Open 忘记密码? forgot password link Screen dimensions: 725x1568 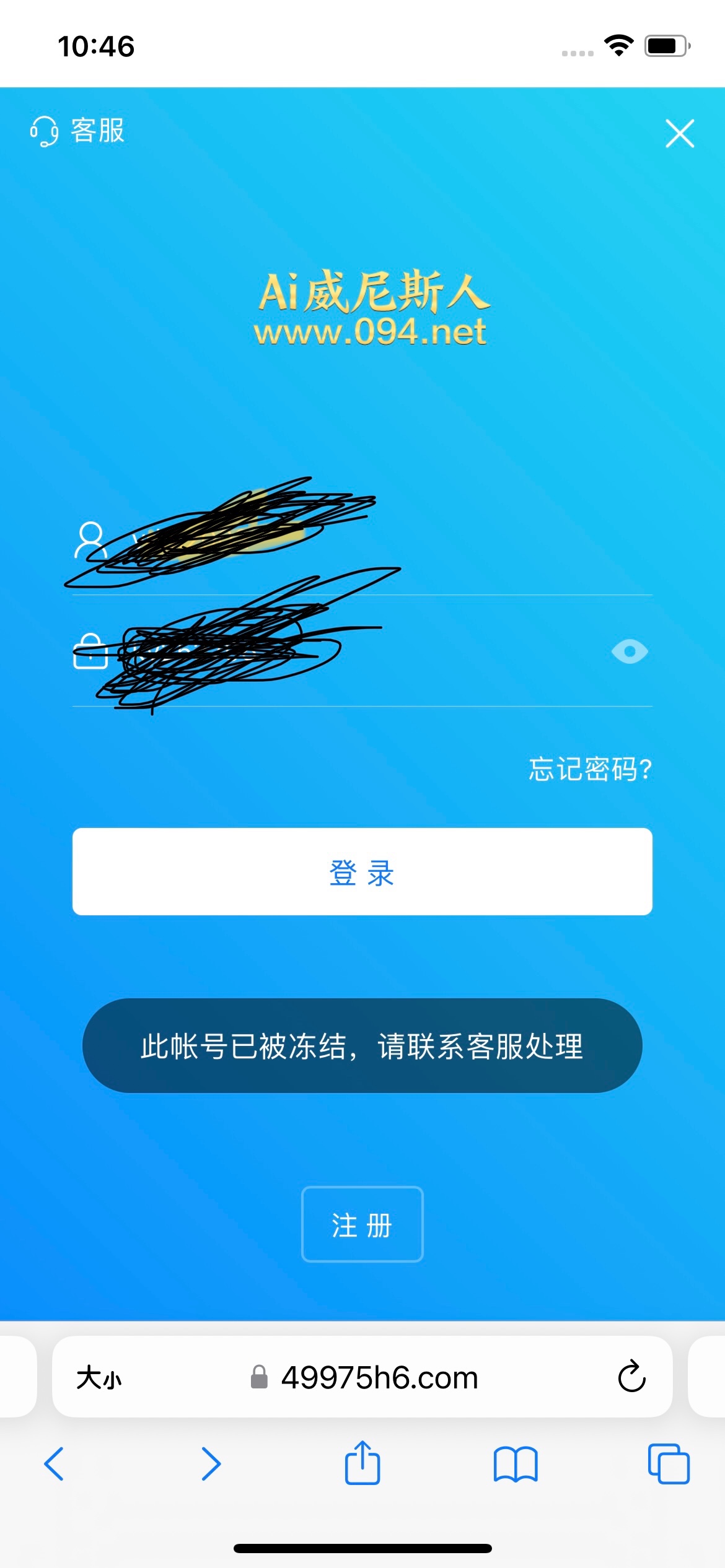tap(590, 769)
